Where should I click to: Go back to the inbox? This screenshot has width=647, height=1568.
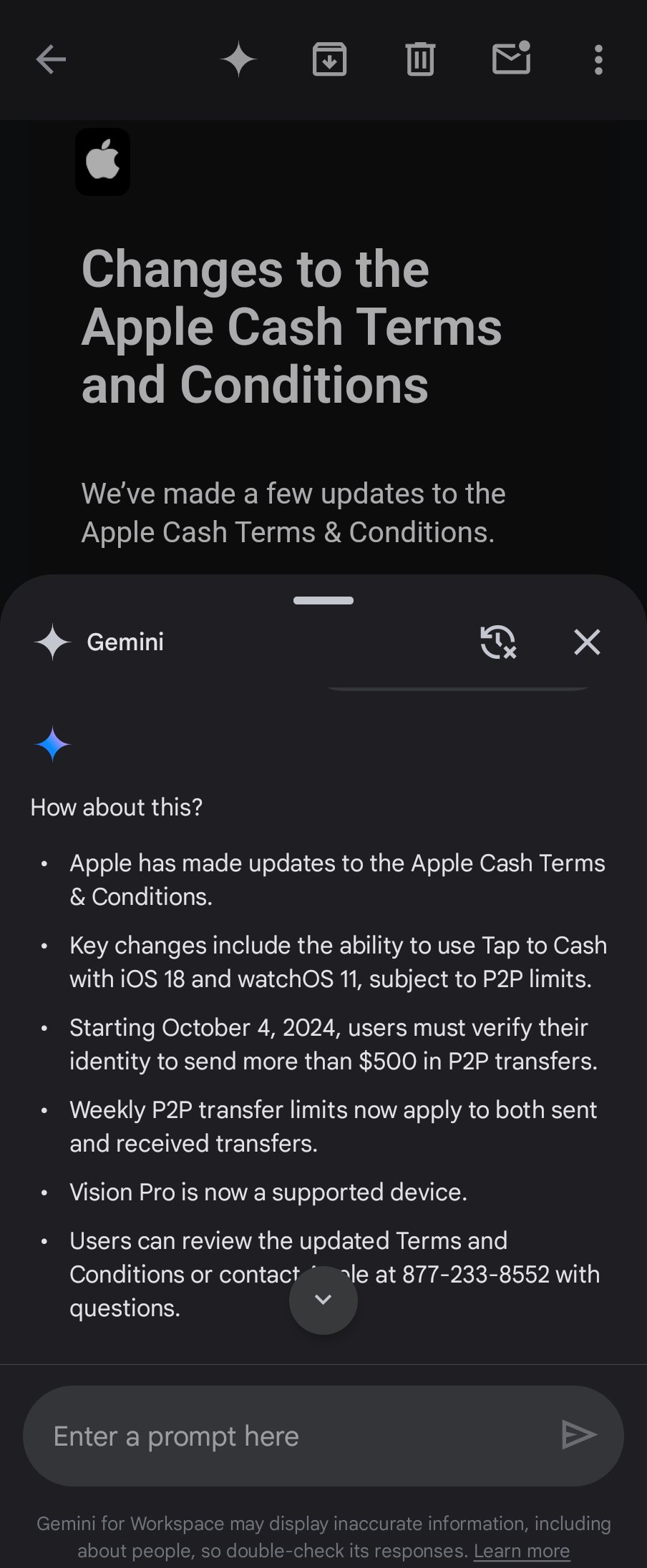(x=51, y=59)
